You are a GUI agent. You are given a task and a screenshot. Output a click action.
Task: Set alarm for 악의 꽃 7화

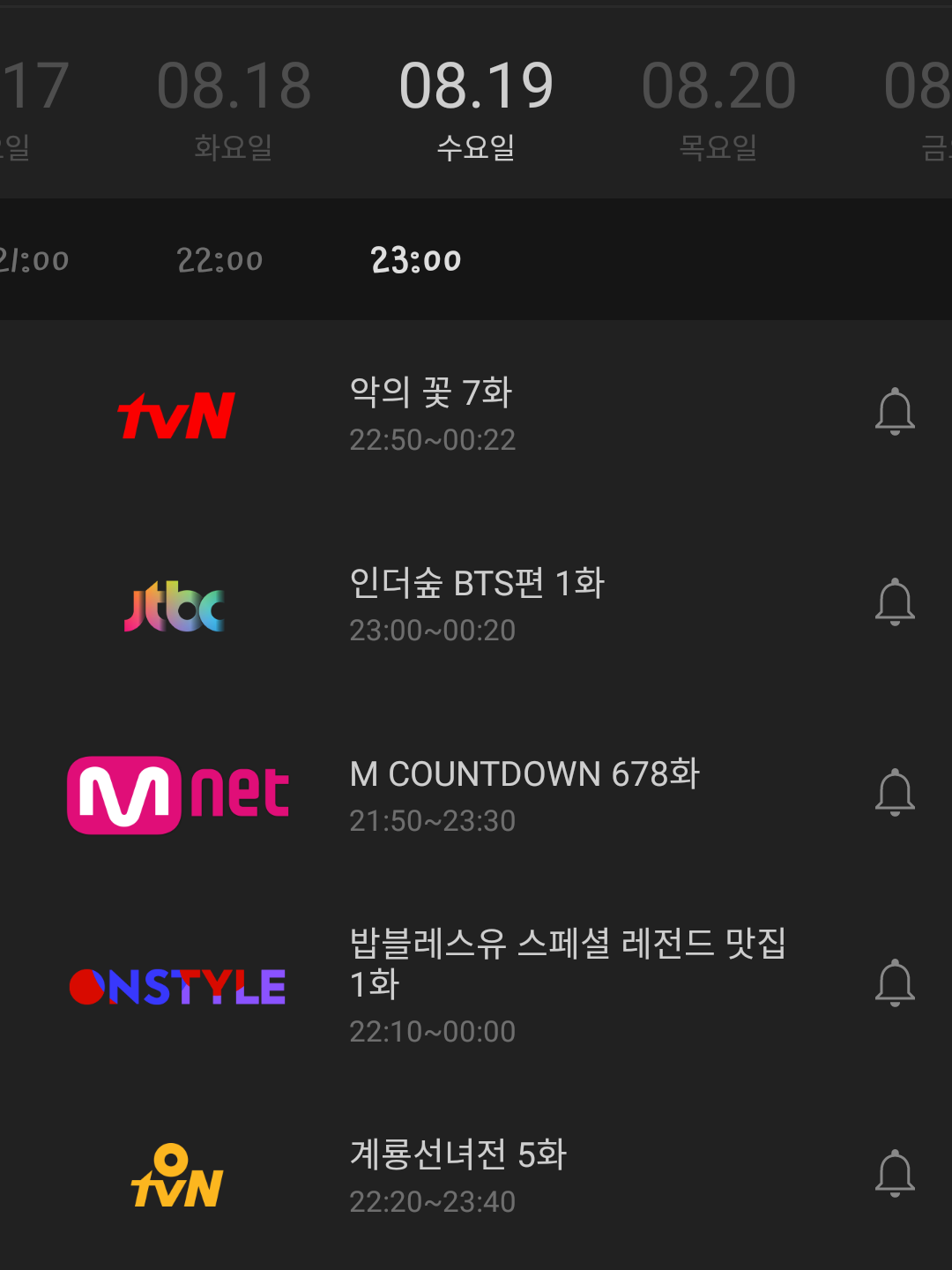point(895,412)
